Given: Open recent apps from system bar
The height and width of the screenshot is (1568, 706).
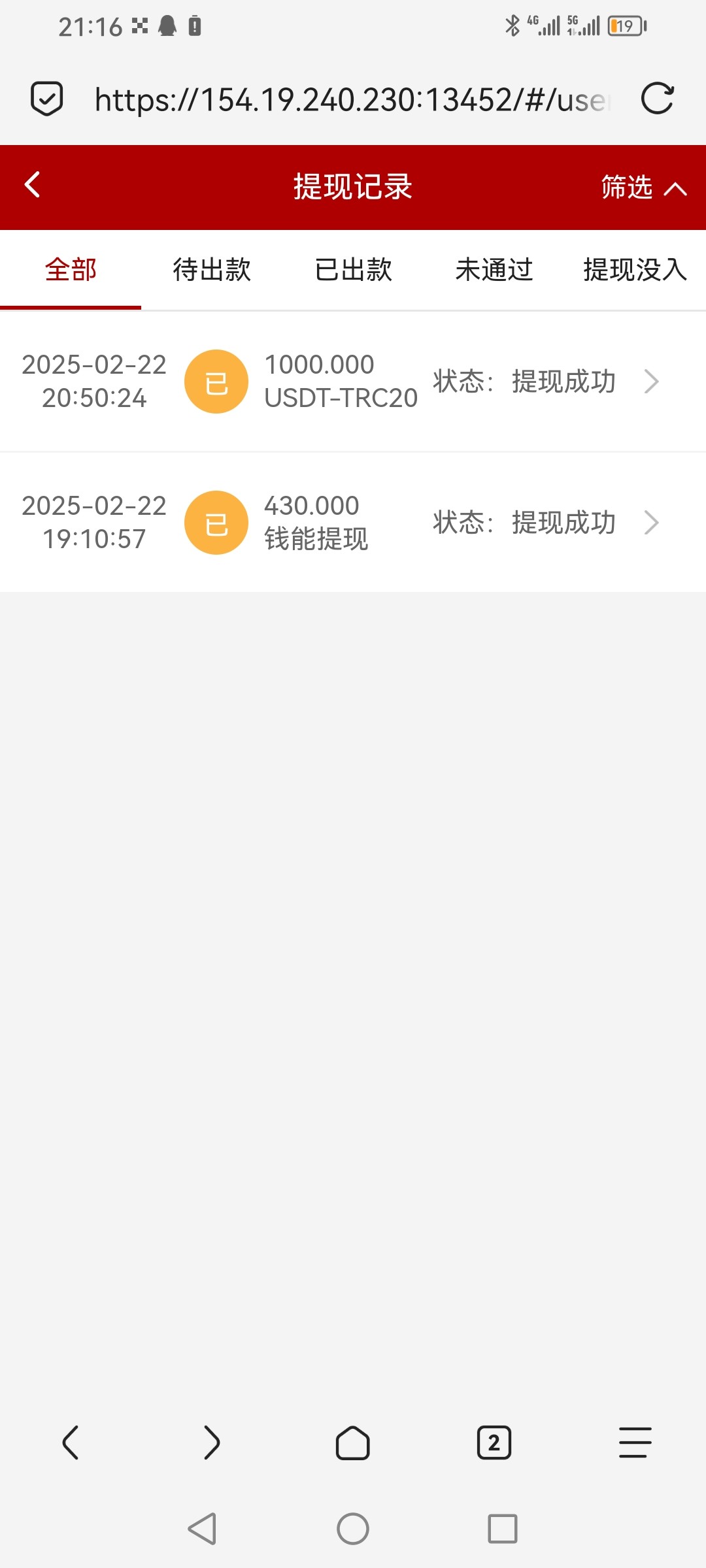Looking at the screenshot, I should [x=502, y=1529].
